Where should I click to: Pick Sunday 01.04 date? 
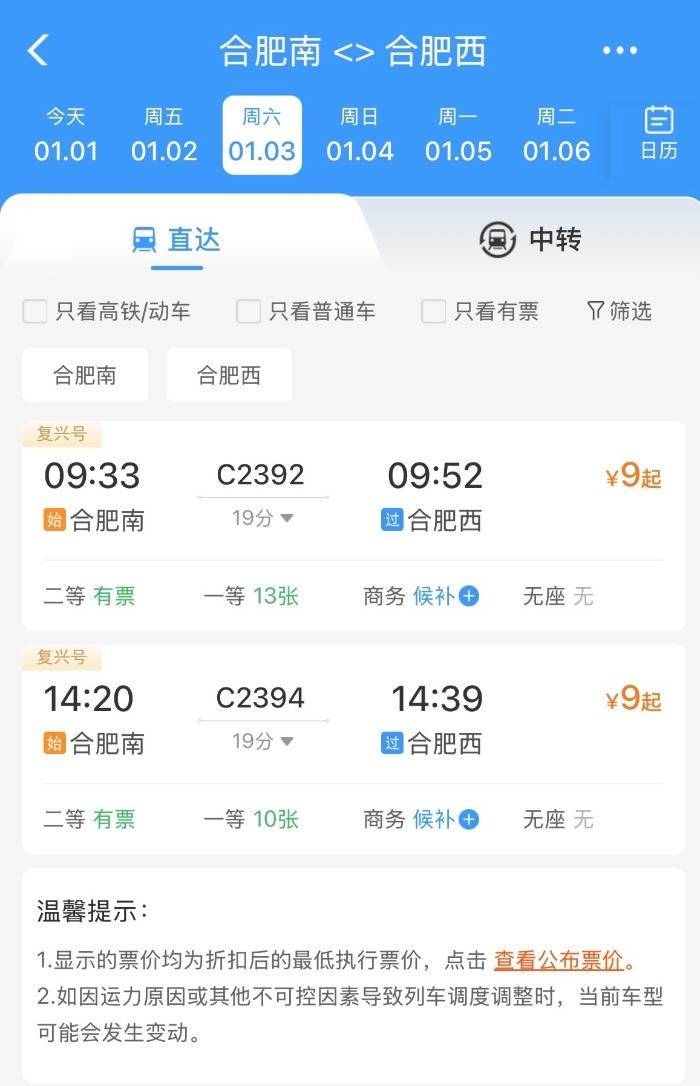(360, 135)
